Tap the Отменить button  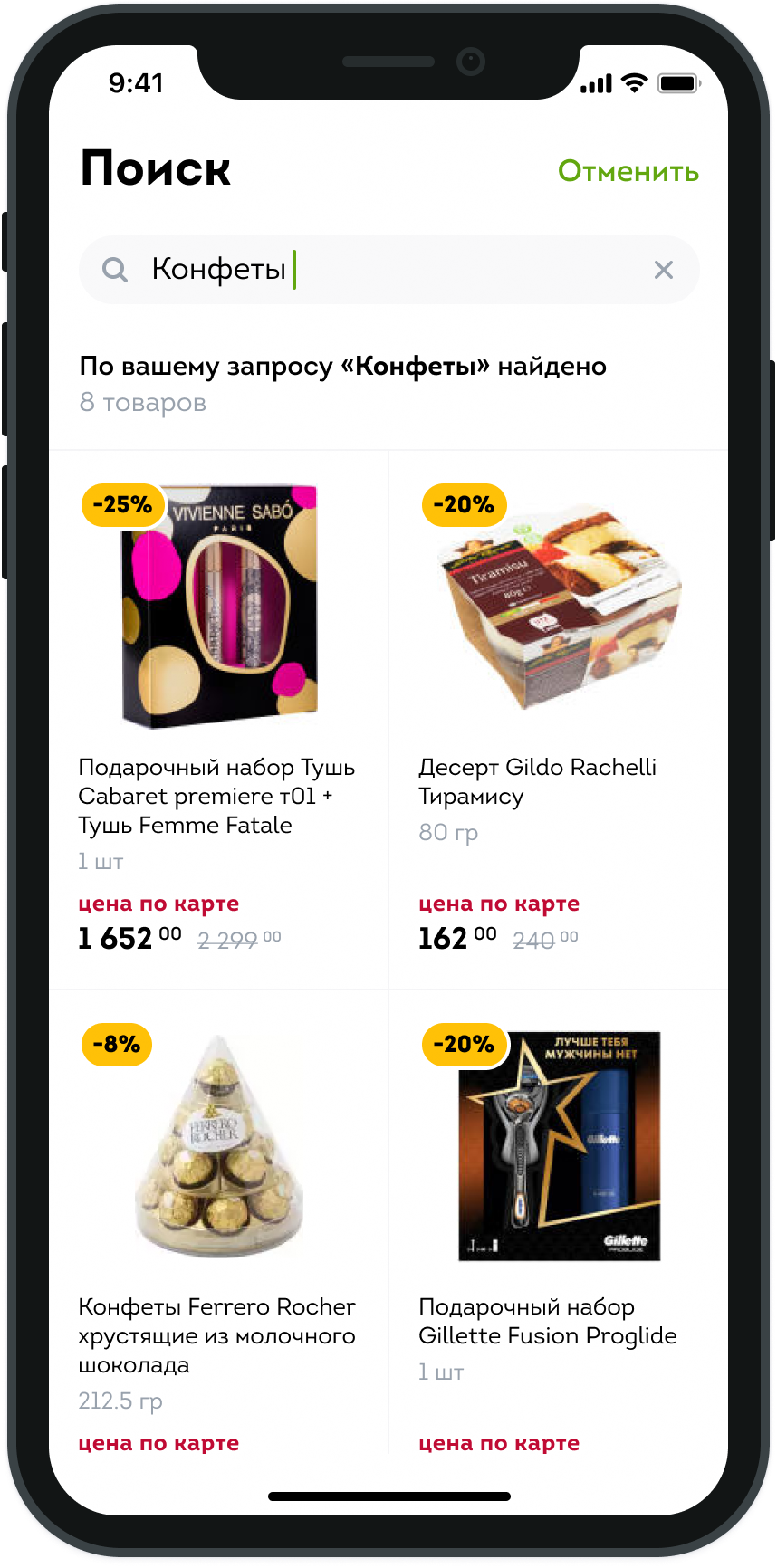pyautogui.click(x=628, y=171)
